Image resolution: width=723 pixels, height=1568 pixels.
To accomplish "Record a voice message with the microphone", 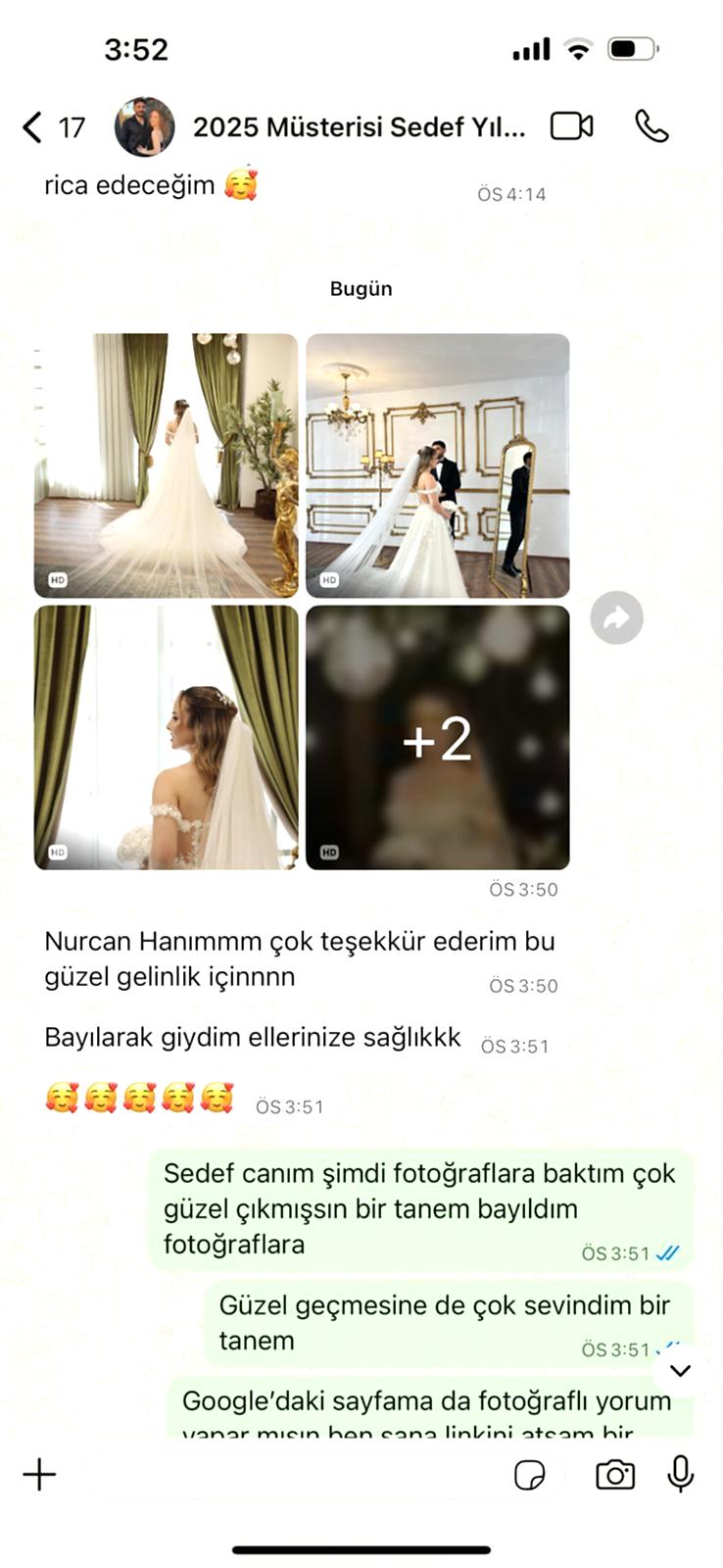I will click(681, 1473).
